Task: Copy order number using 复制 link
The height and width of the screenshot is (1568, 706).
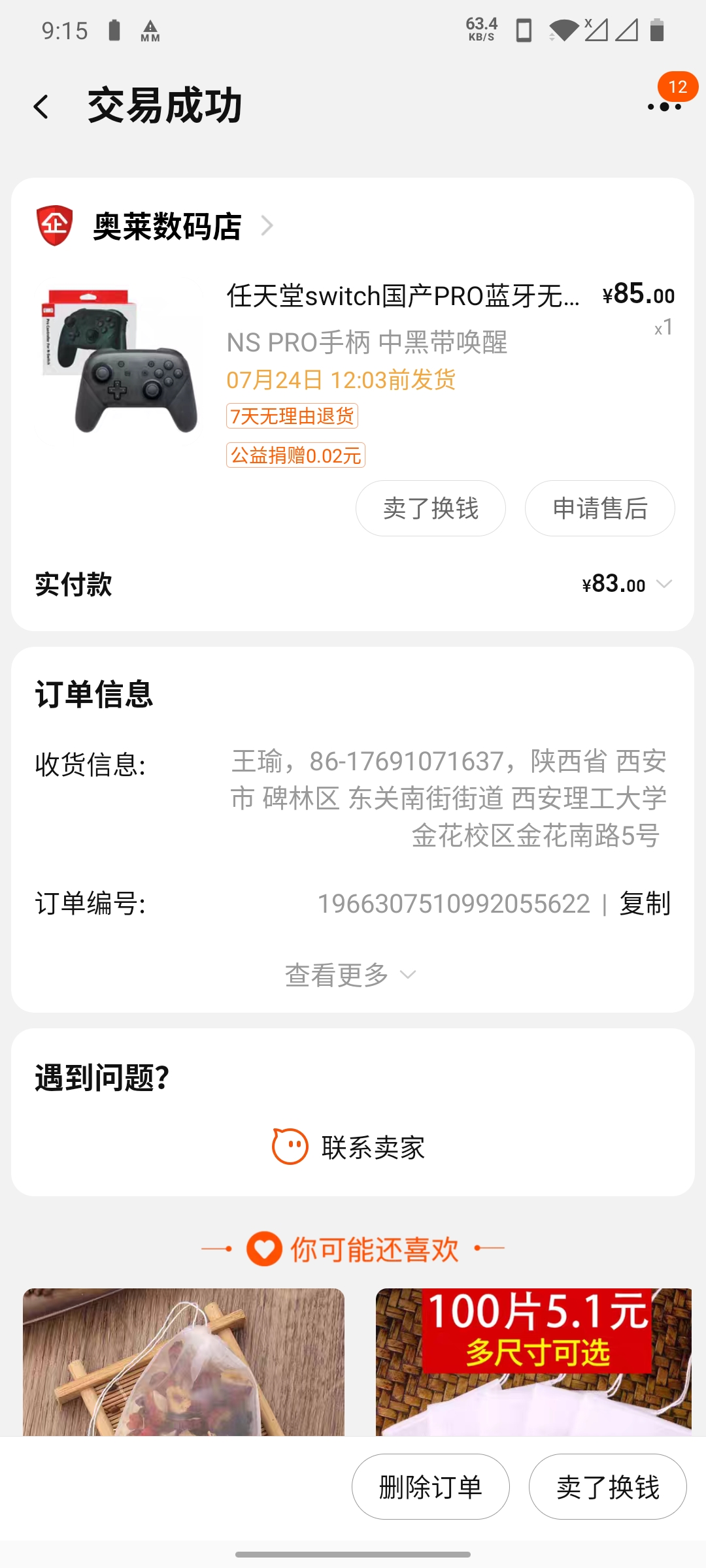Action: coord(645,902)
